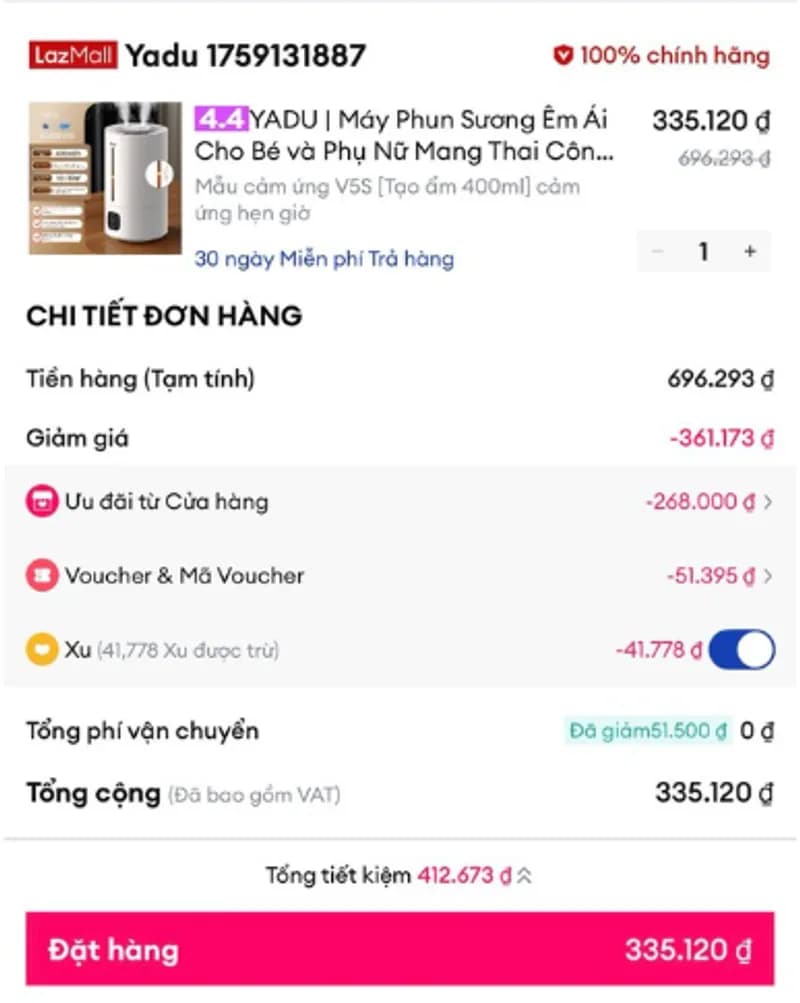Click the humidifier product thumbnail

point(105,178)
